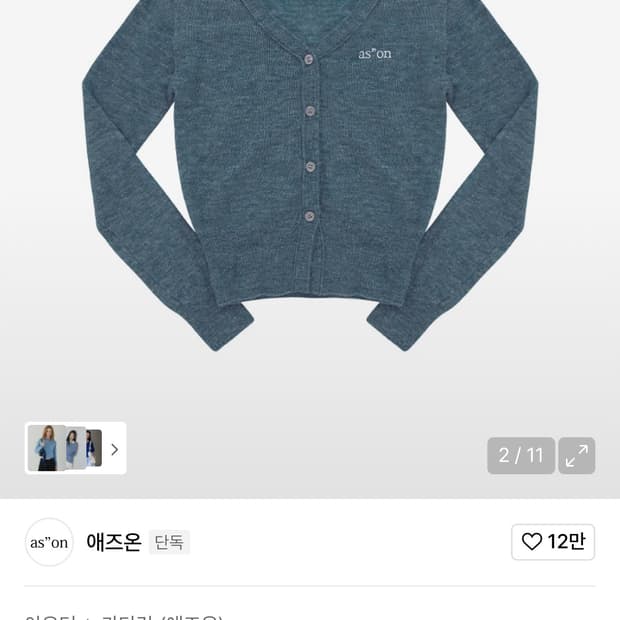This screenshot has width=620, height=620.
Task: Open the 애즈온 brand page
Action: point(113,542)
